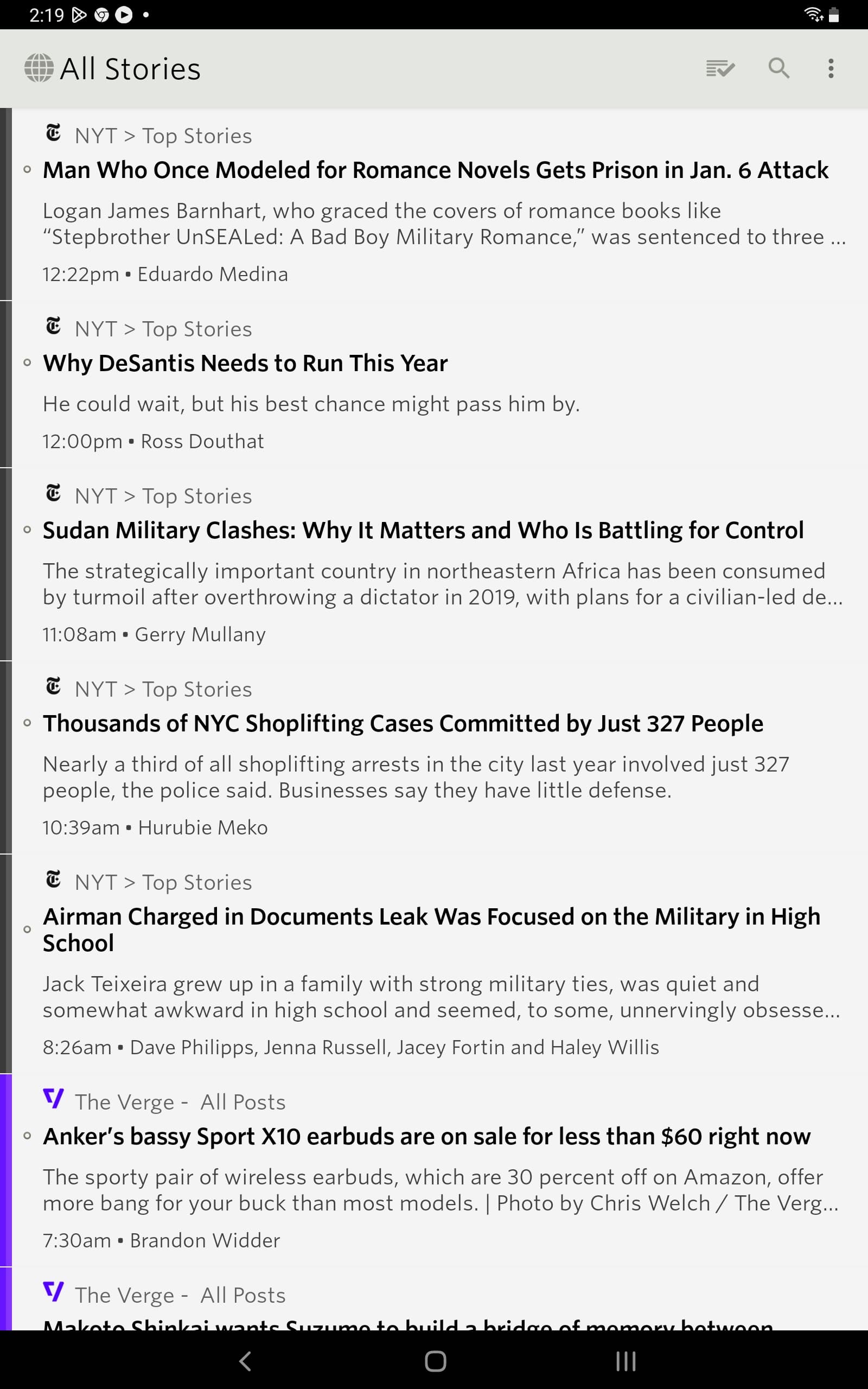The image size is (868, 1389).
Task: Go back using the system back button
Action: coord(245,1361)
